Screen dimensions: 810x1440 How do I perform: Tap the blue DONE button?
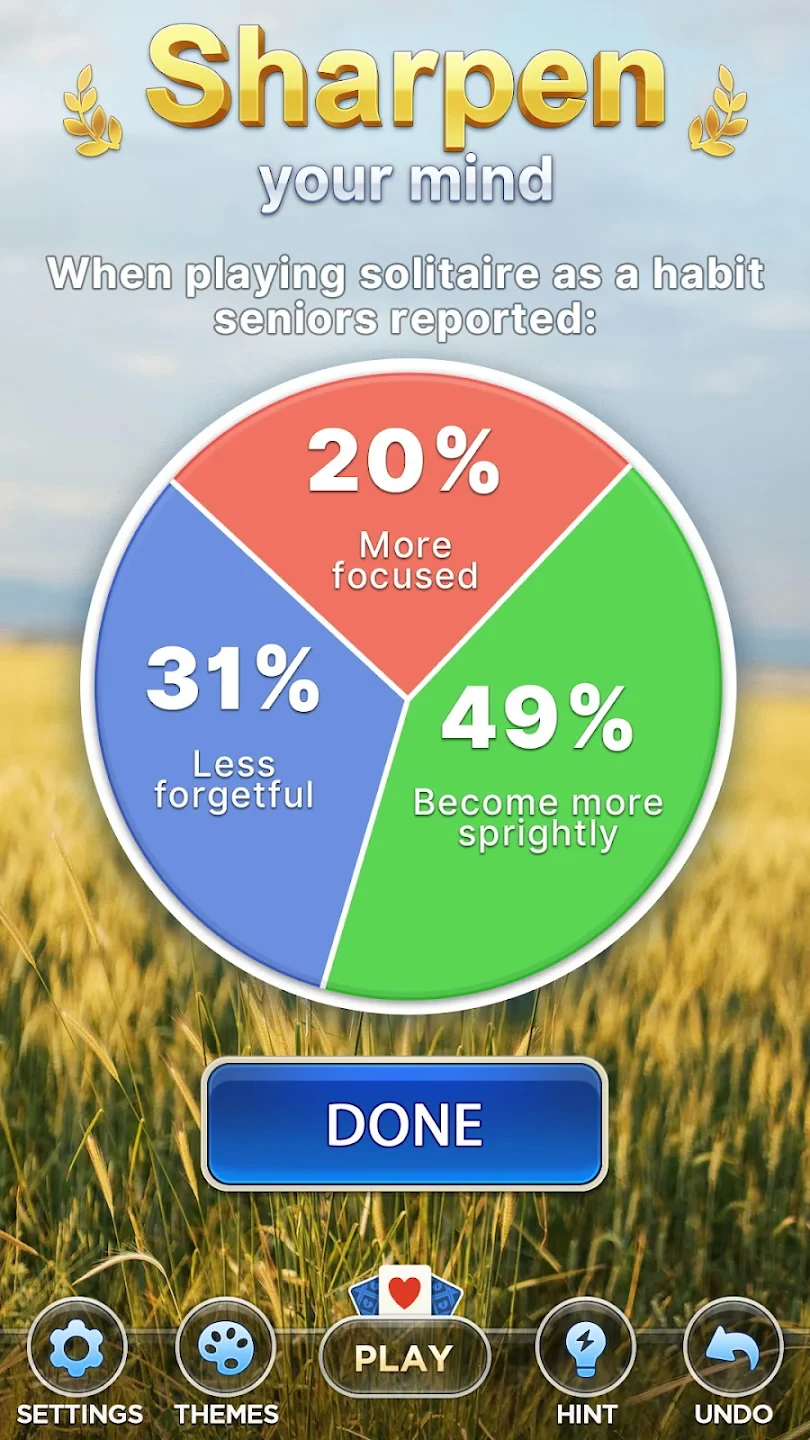(405, 1124)
